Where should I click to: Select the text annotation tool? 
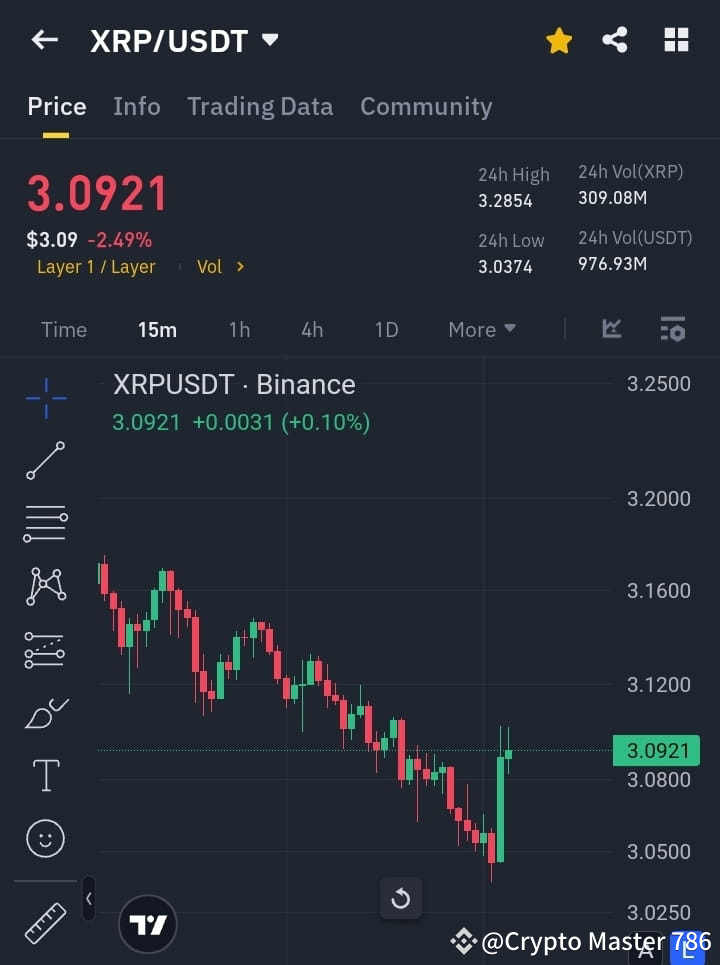tap(45, 774)
